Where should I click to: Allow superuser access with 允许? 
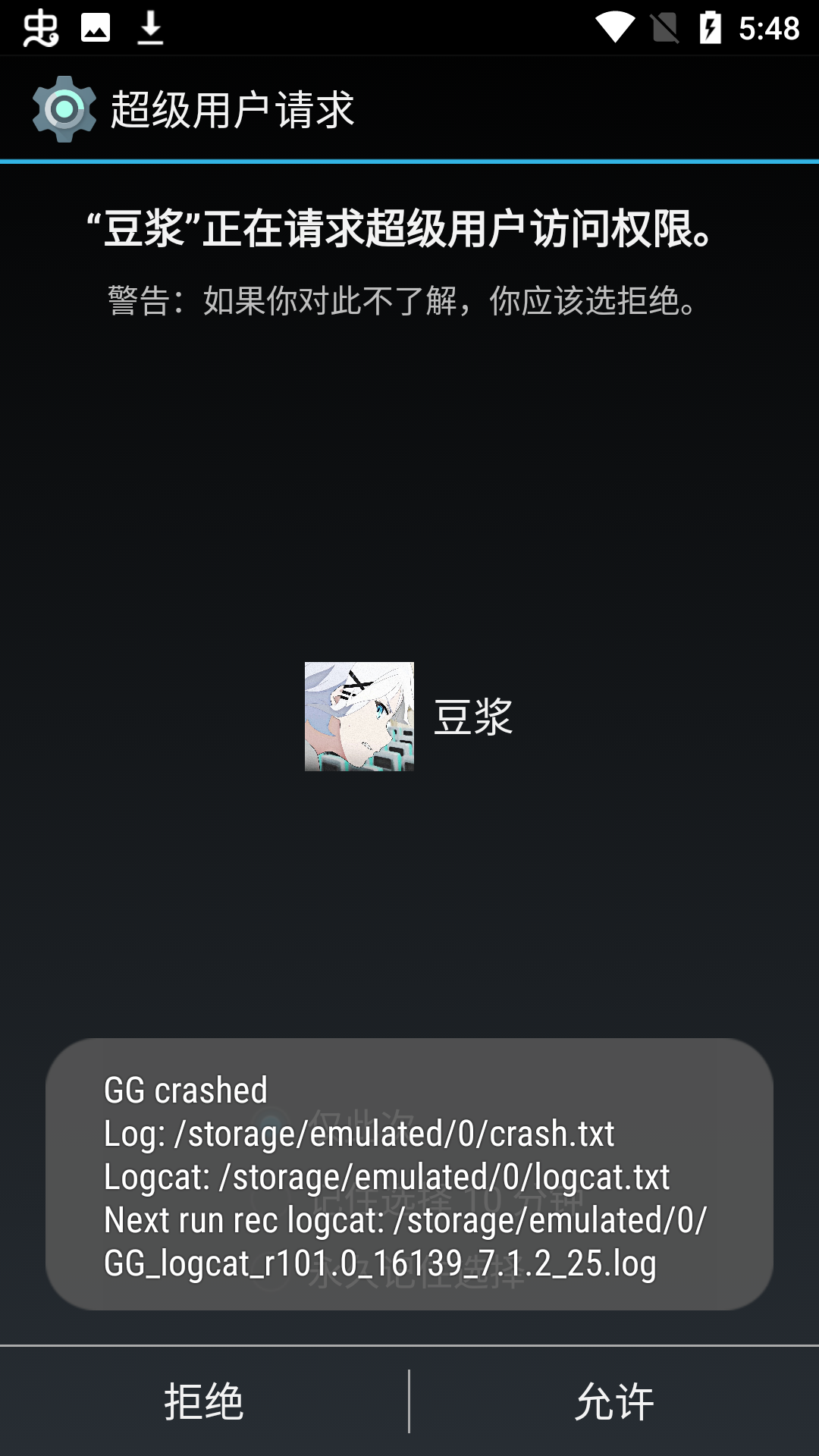click(614, 1401)
